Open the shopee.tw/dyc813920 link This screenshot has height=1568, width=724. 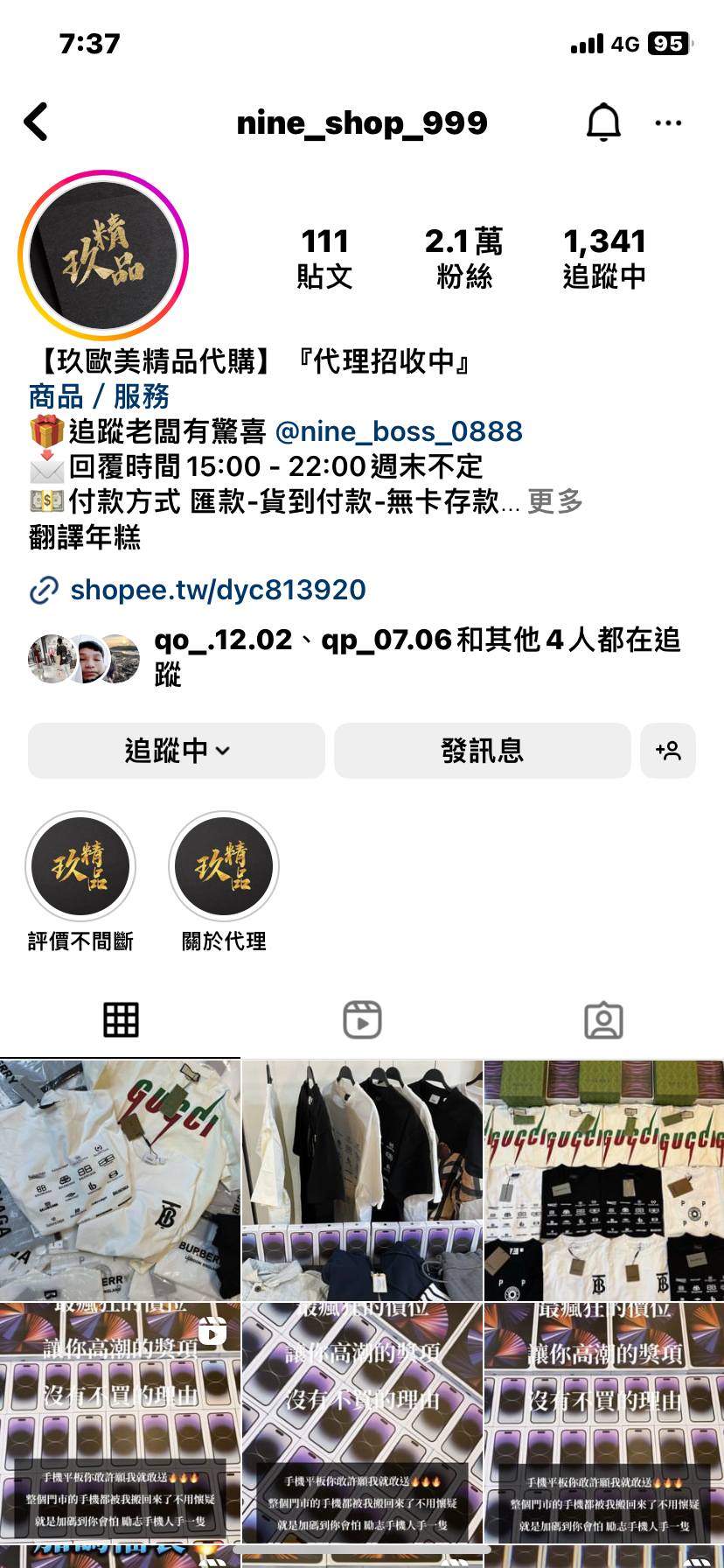click(218, 590)
